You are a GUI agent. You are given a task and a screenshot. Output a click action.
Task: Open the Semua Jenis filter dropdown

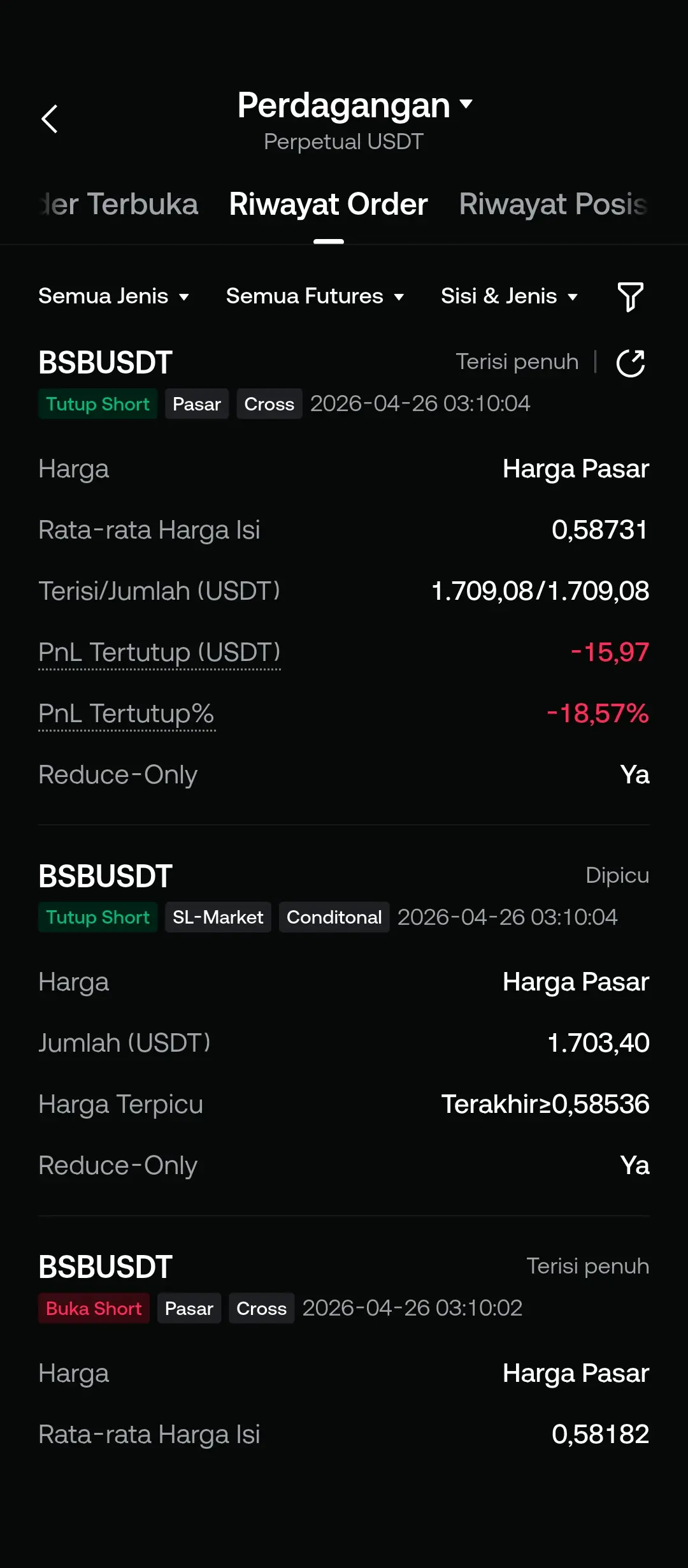coord(113,296)
